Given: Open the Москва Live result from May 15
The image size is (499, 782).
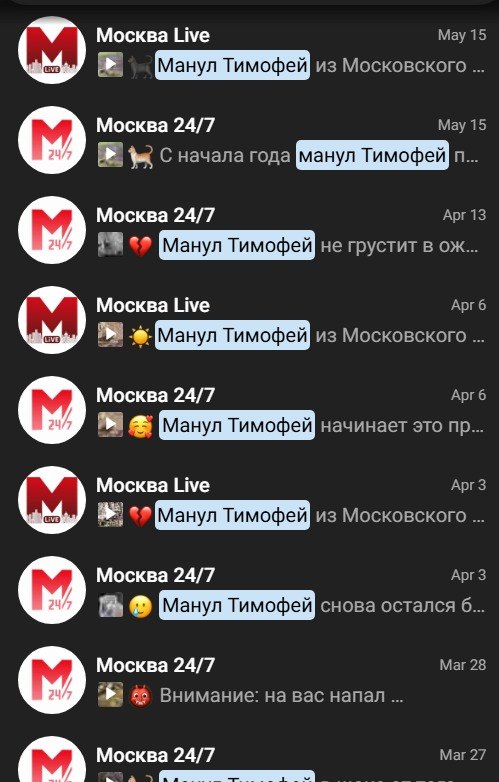Looking at the screenshot, I should coord(249,50).
